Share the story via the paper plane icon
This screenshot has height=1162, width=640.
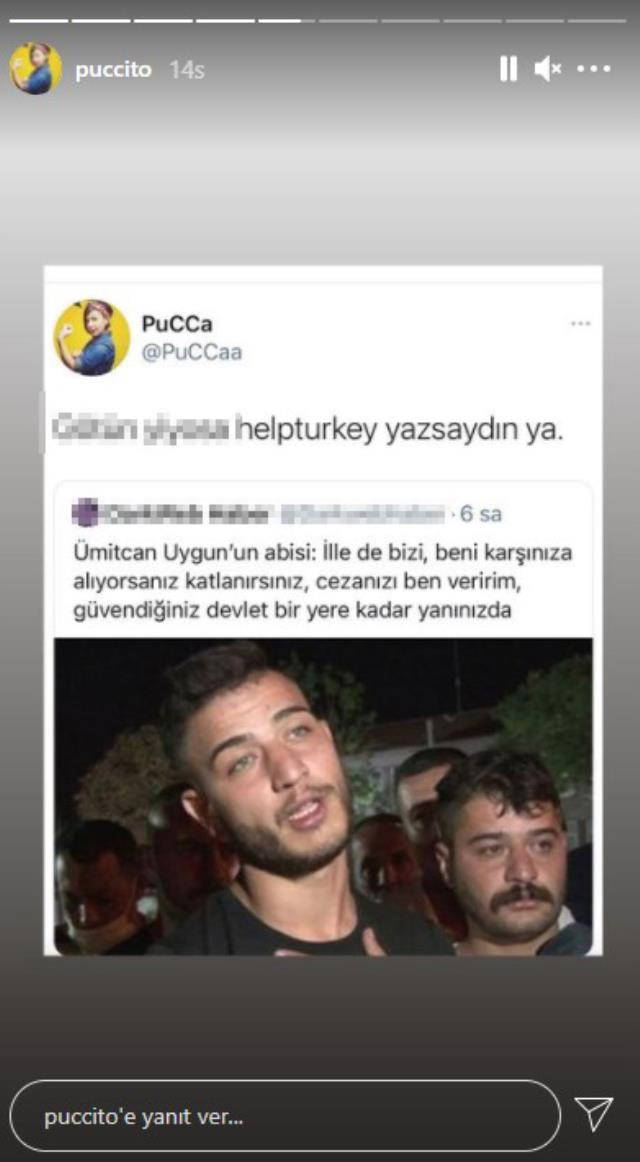coord(594,1114)
